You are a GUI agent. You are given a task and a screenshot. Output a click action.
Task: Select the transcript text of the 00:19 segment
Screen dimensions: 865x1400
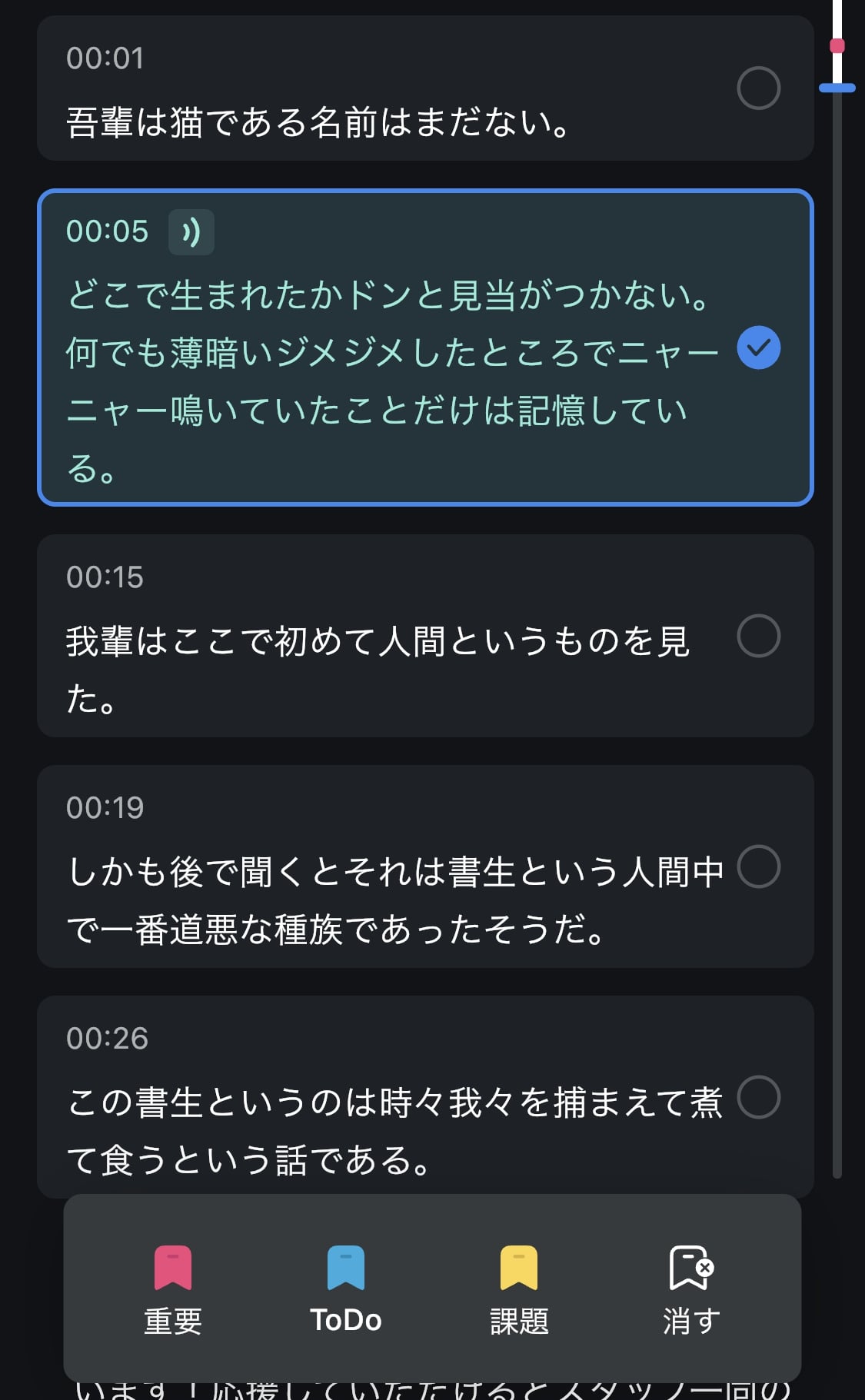click(x=384, y=900)
